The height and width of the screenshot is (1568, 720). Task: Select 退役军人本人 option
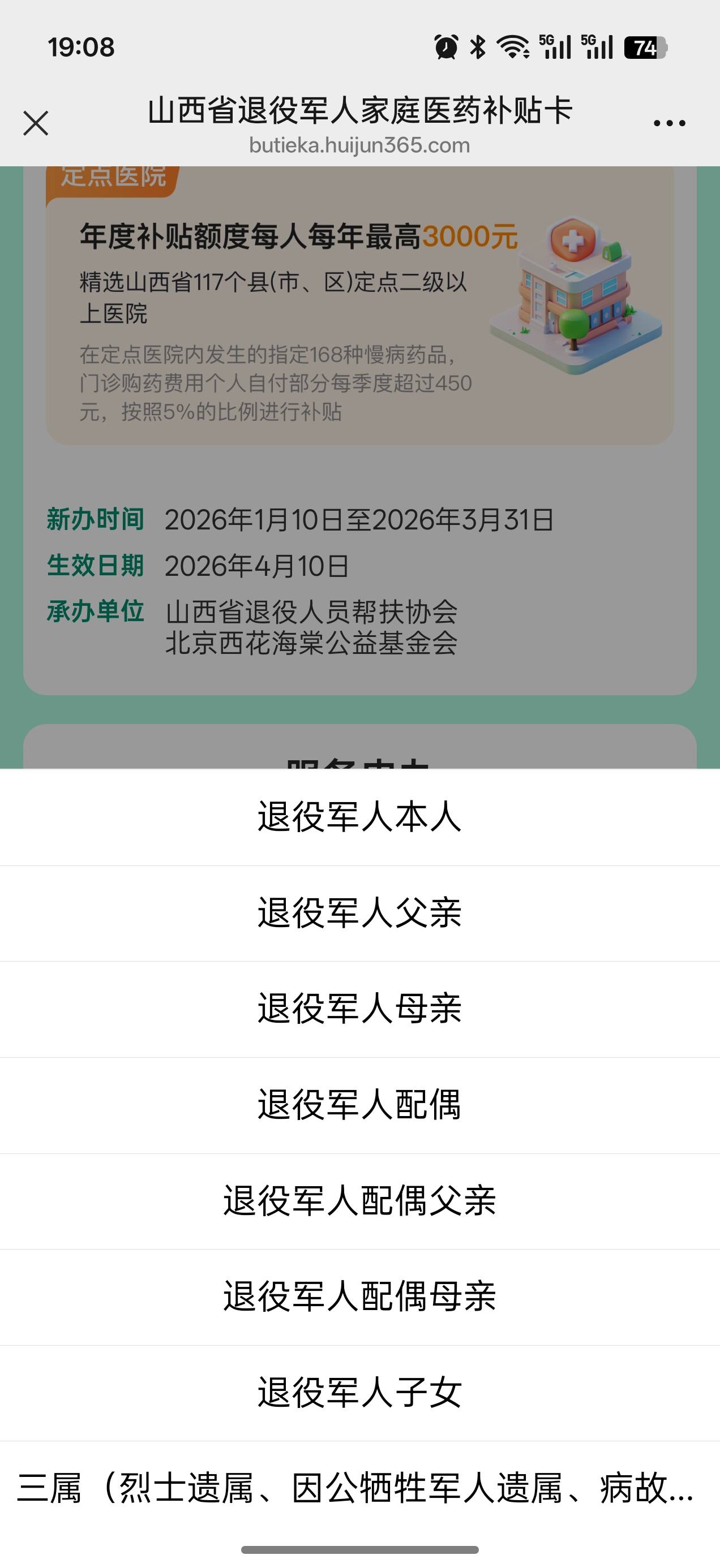pyautogui.click(x=359, y=817)
